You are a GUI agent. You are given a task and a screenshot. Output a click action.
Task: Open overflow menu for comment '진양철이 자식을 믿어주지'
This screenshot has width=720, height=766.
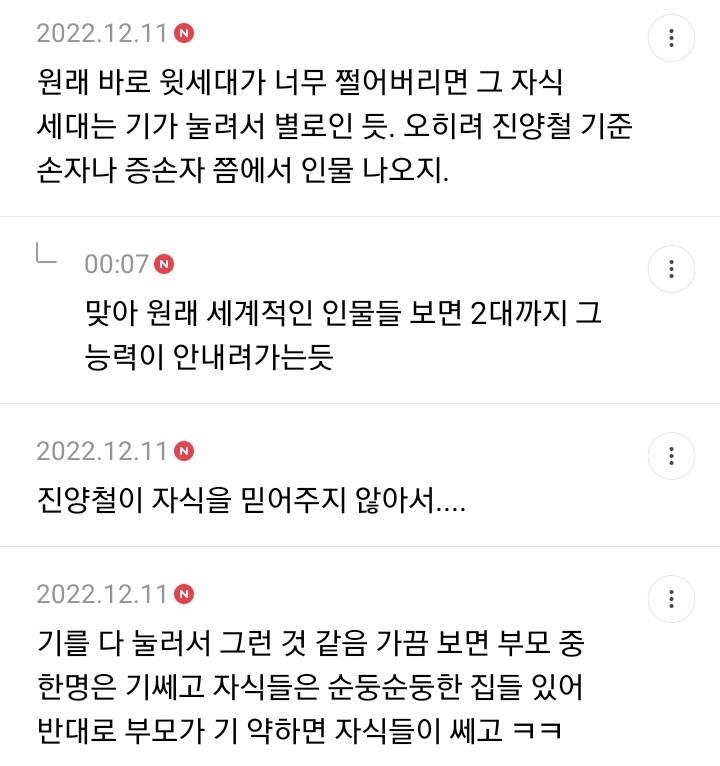pos(671,456)
